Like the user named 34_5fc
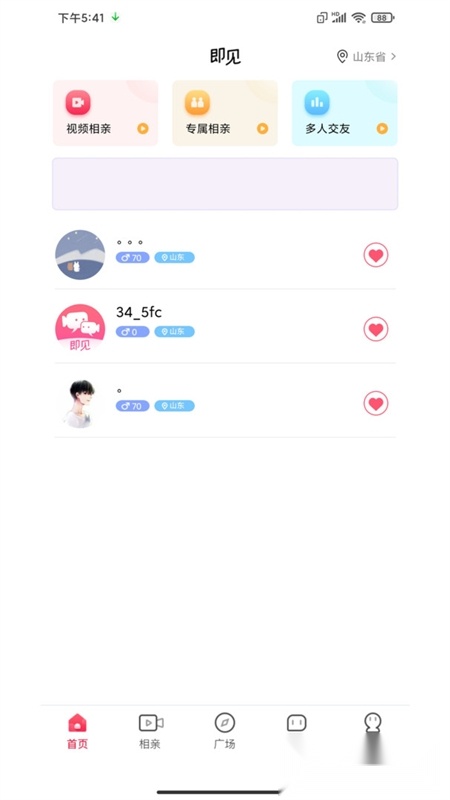 [376, 329]
